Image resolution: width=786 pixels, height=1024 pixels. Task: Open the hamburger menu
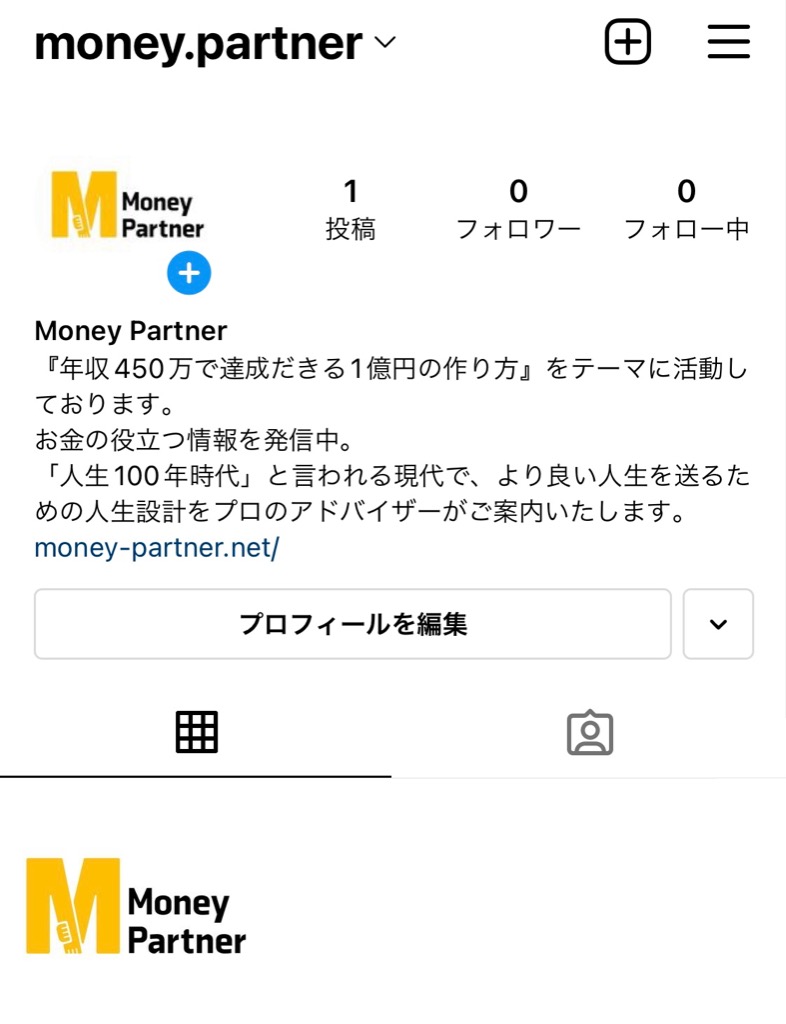[728, 43]
